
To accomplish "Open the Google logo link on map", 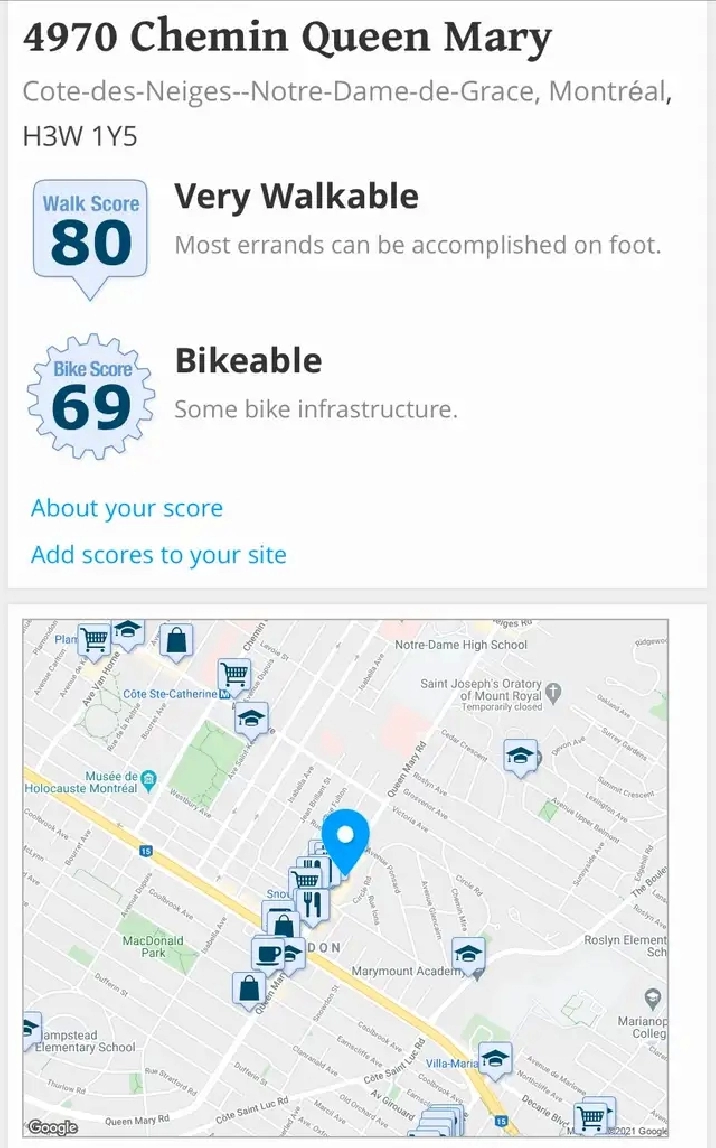I will 53,1128.
